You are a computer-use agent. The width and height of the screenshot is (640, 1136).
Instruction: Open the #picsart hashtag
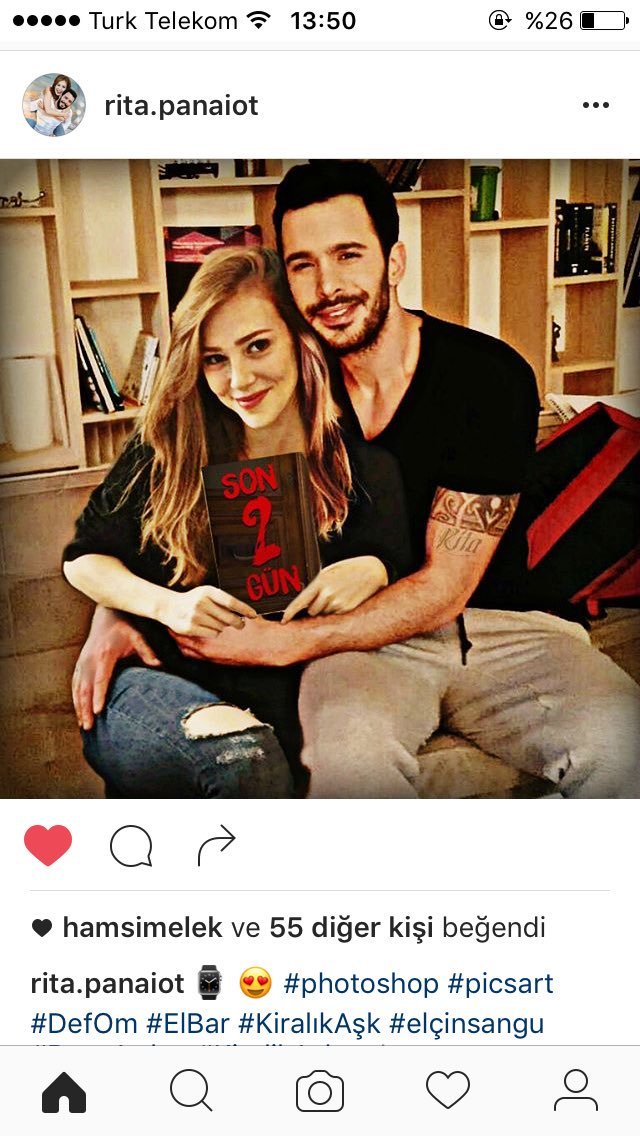pos(500,984)
